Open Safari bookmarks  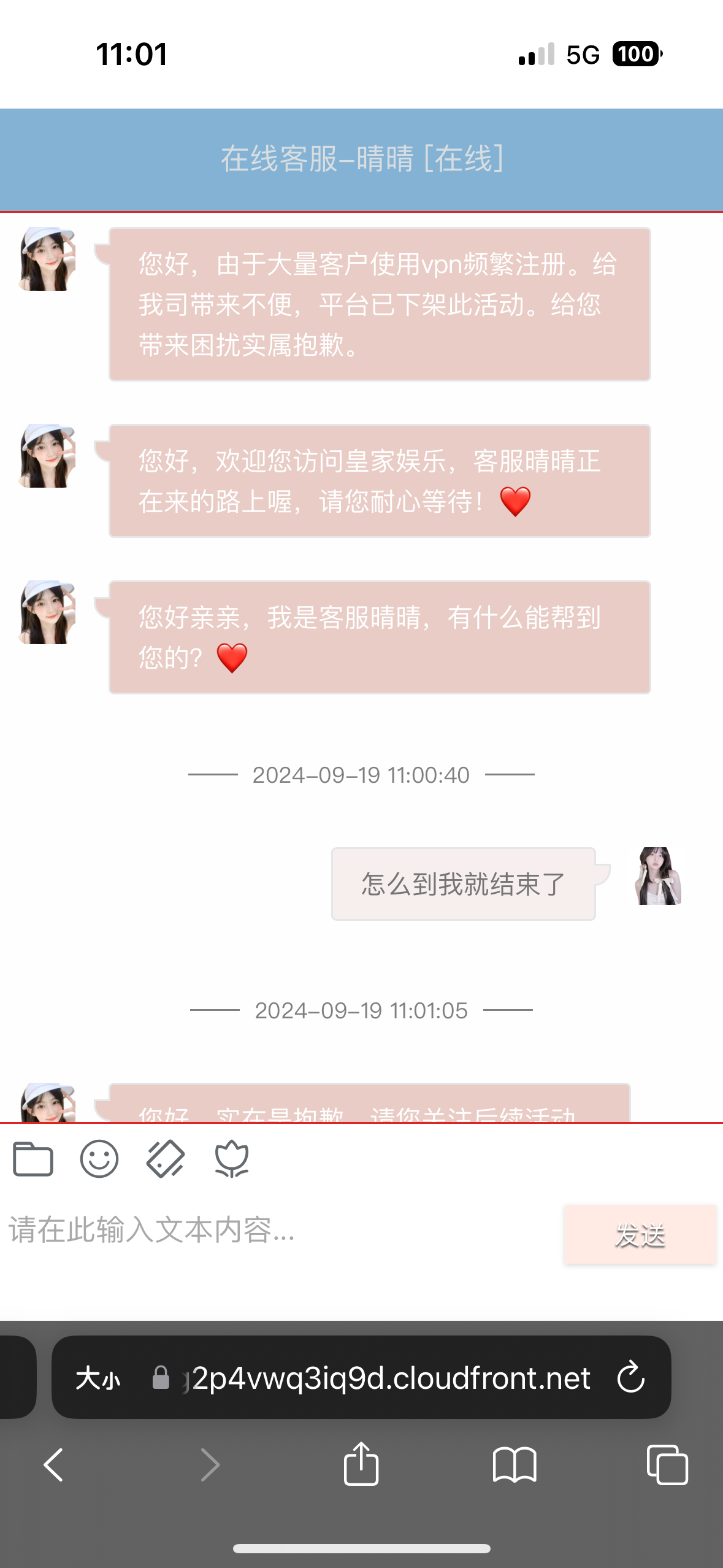(x=515, y=1465)
